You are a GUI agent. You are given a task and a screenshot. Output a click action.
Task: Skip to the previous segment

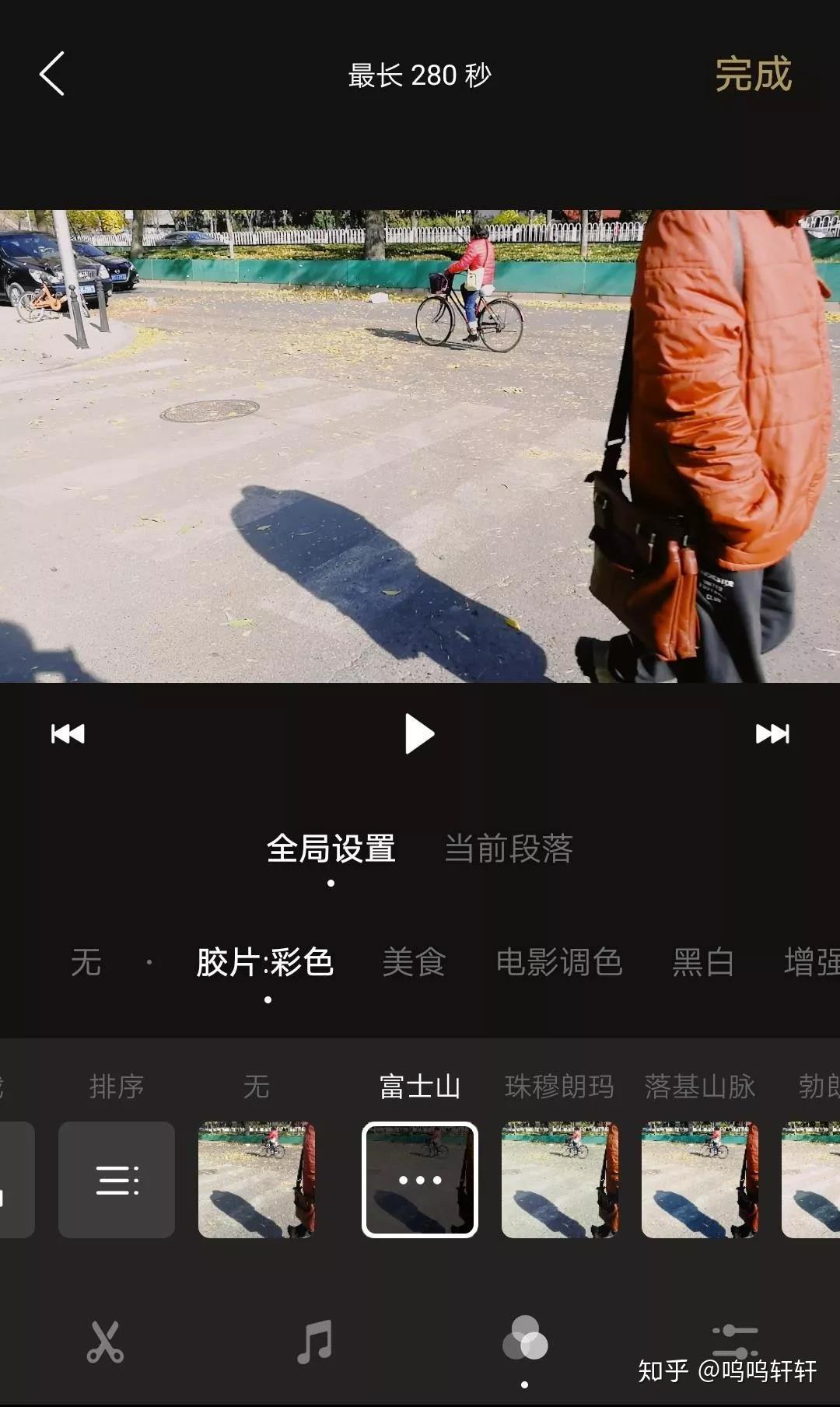(x=68, y=733)
